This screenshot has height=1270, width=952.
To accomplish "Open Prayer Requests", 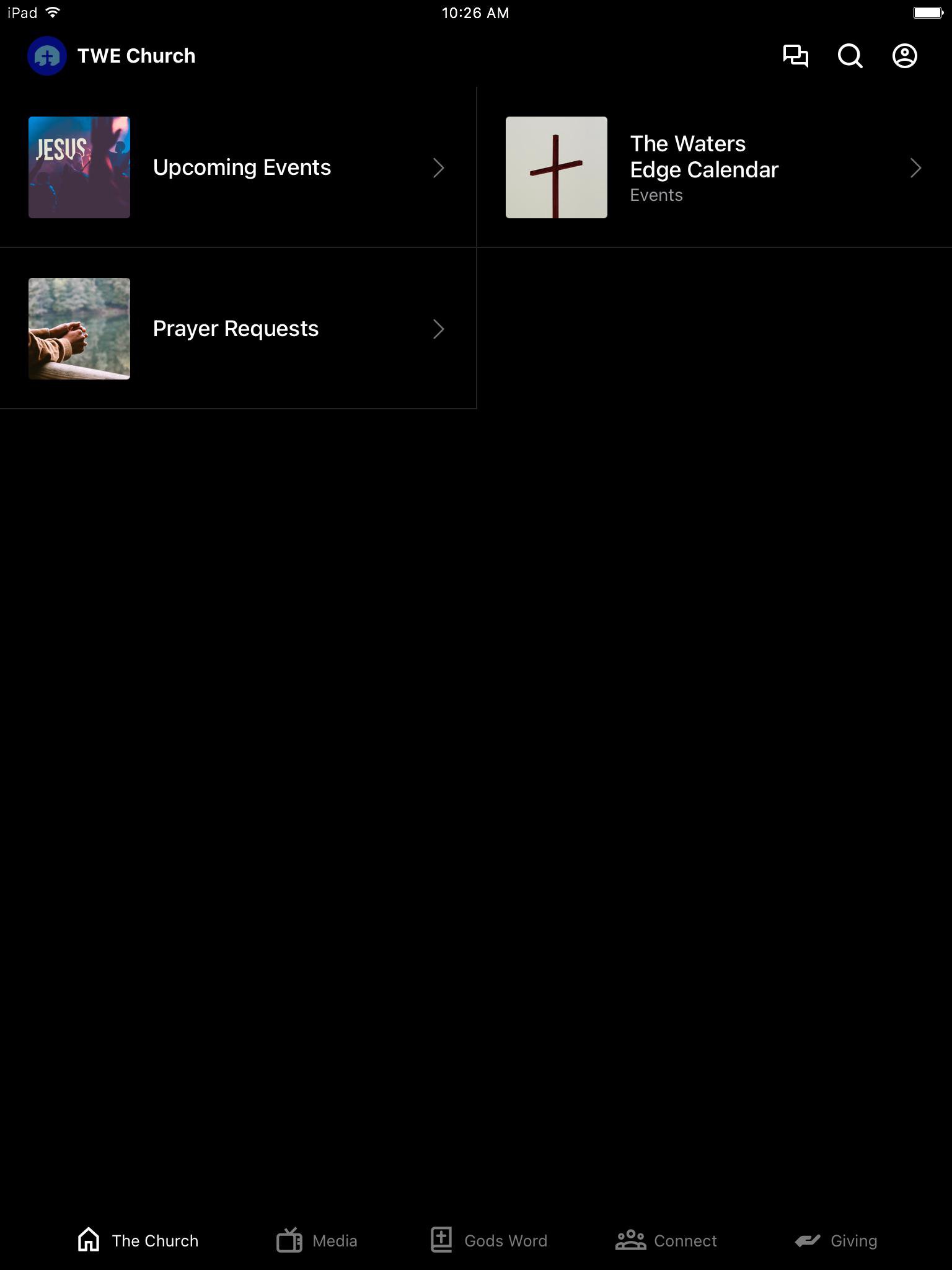I will pos(238,329).
